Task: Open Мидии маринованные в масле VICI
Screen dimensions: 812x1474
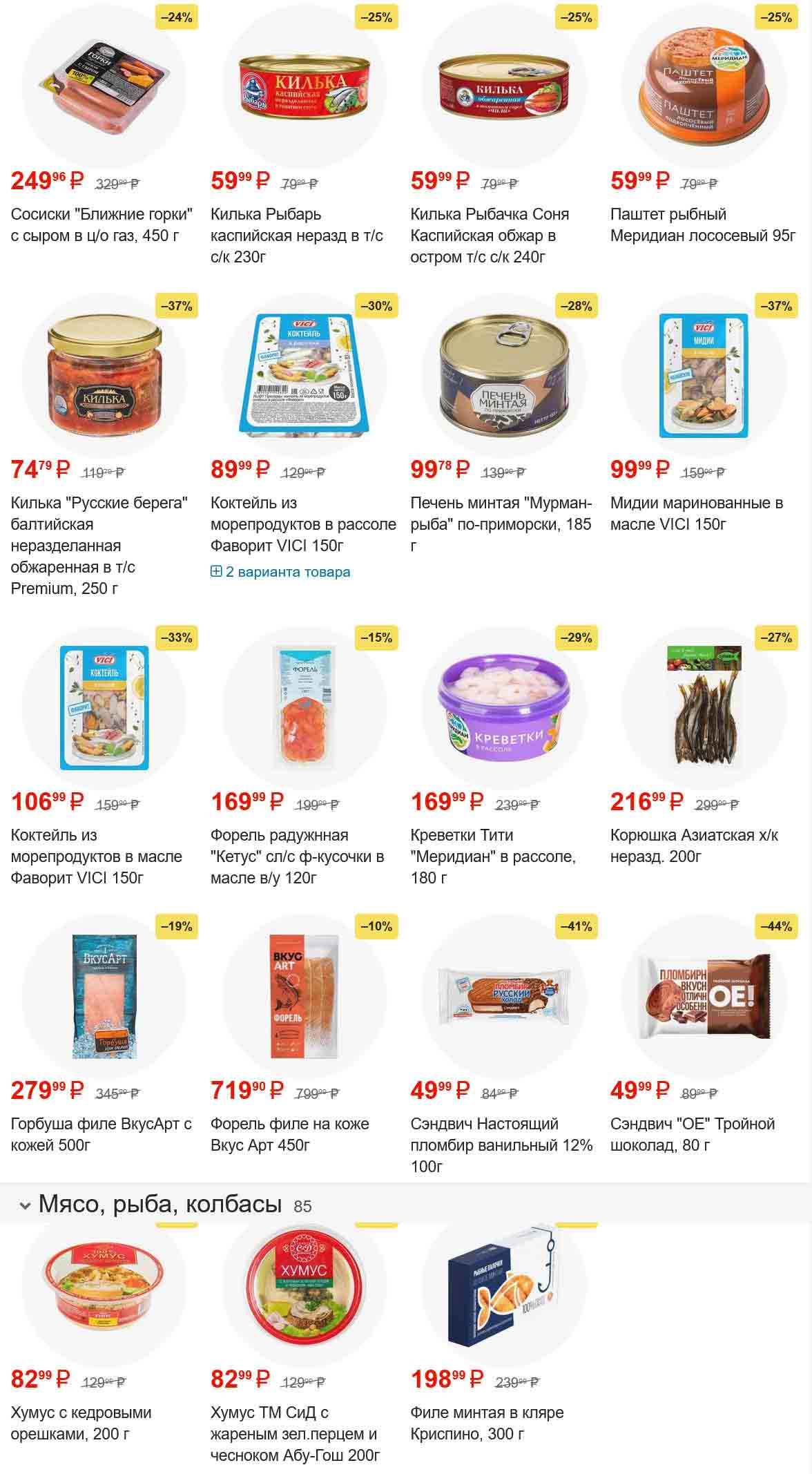Action: pyautogui.click(x=696, y=514)
